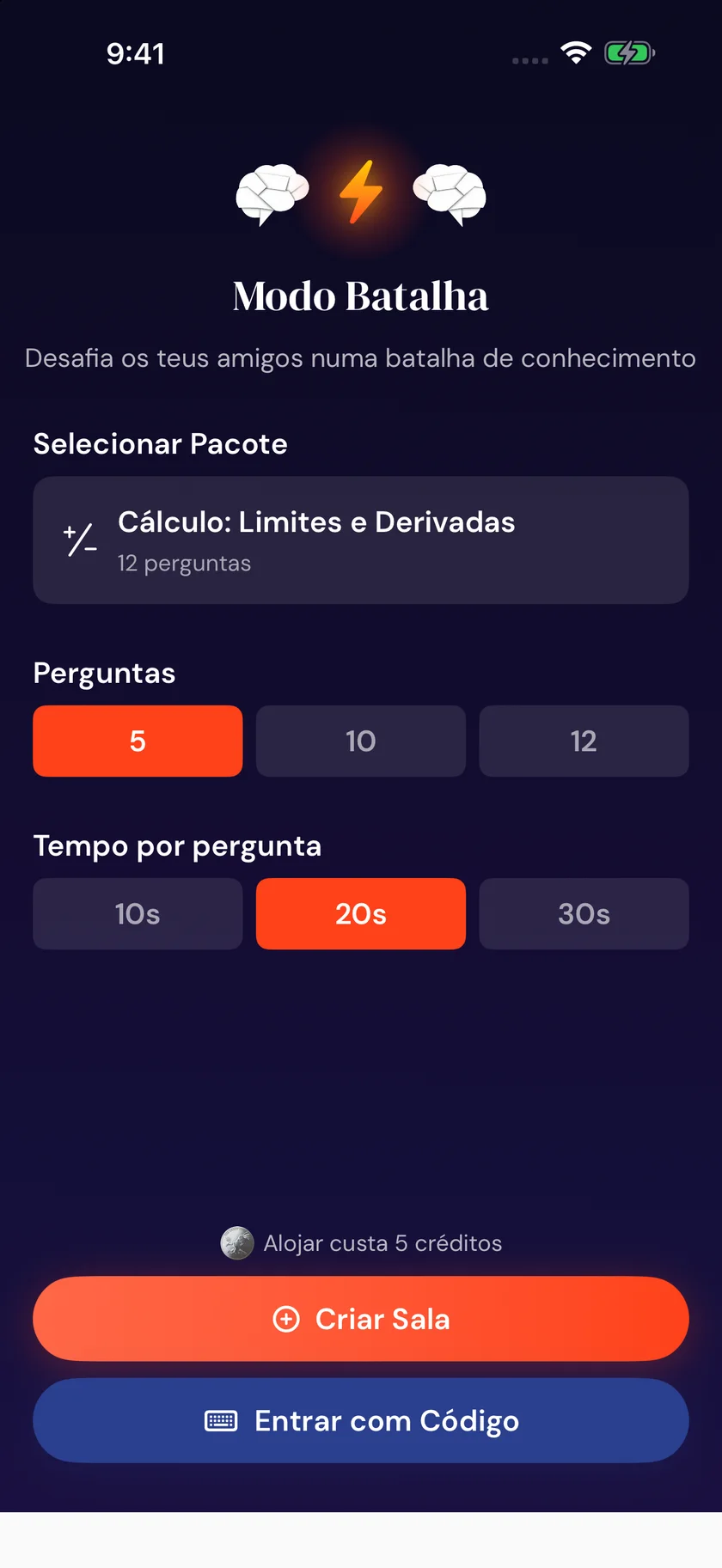The height and width of the screenshot is (1568, 722).
Task: Choose 10 questions
Action: click(x=361, y=741)
